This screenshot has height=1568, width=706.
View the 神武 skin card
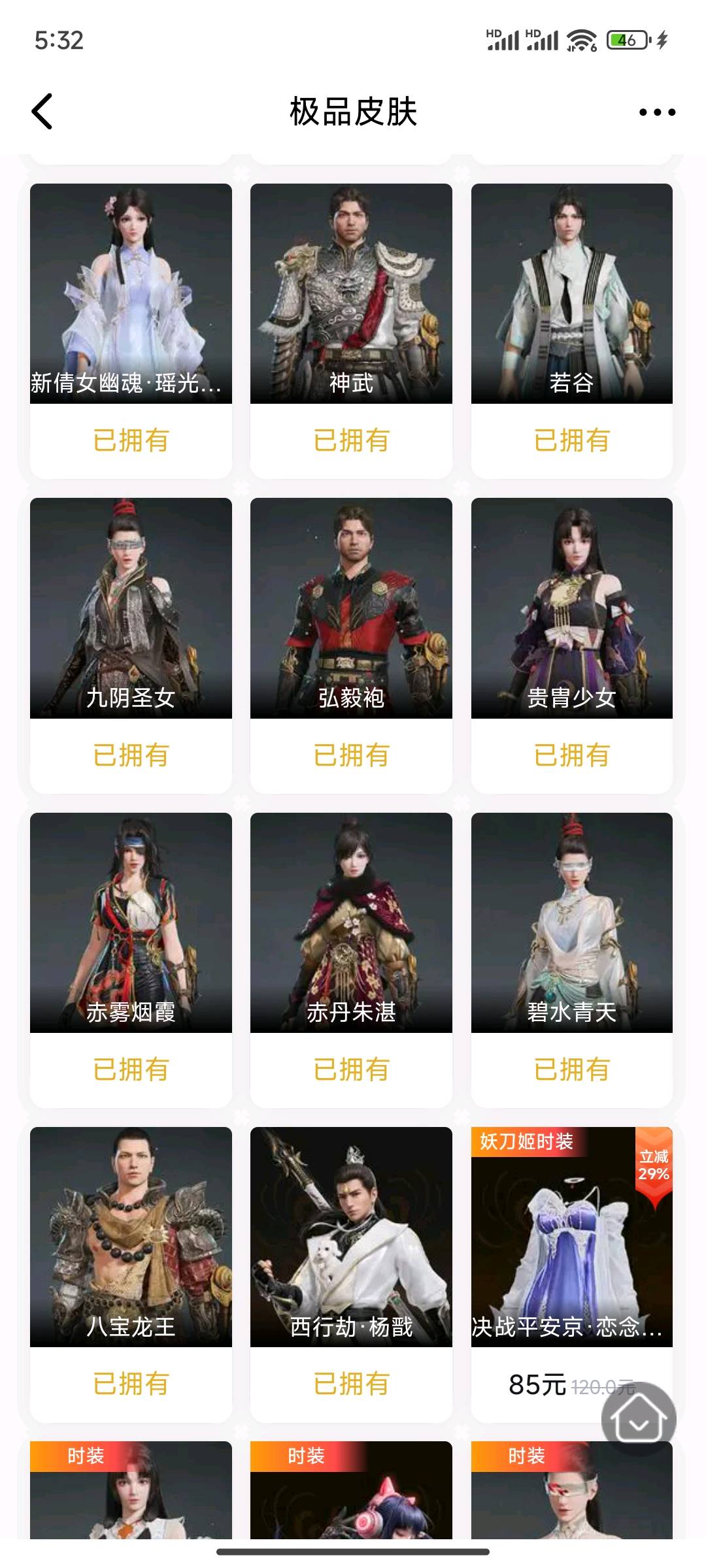pos(351,294)
